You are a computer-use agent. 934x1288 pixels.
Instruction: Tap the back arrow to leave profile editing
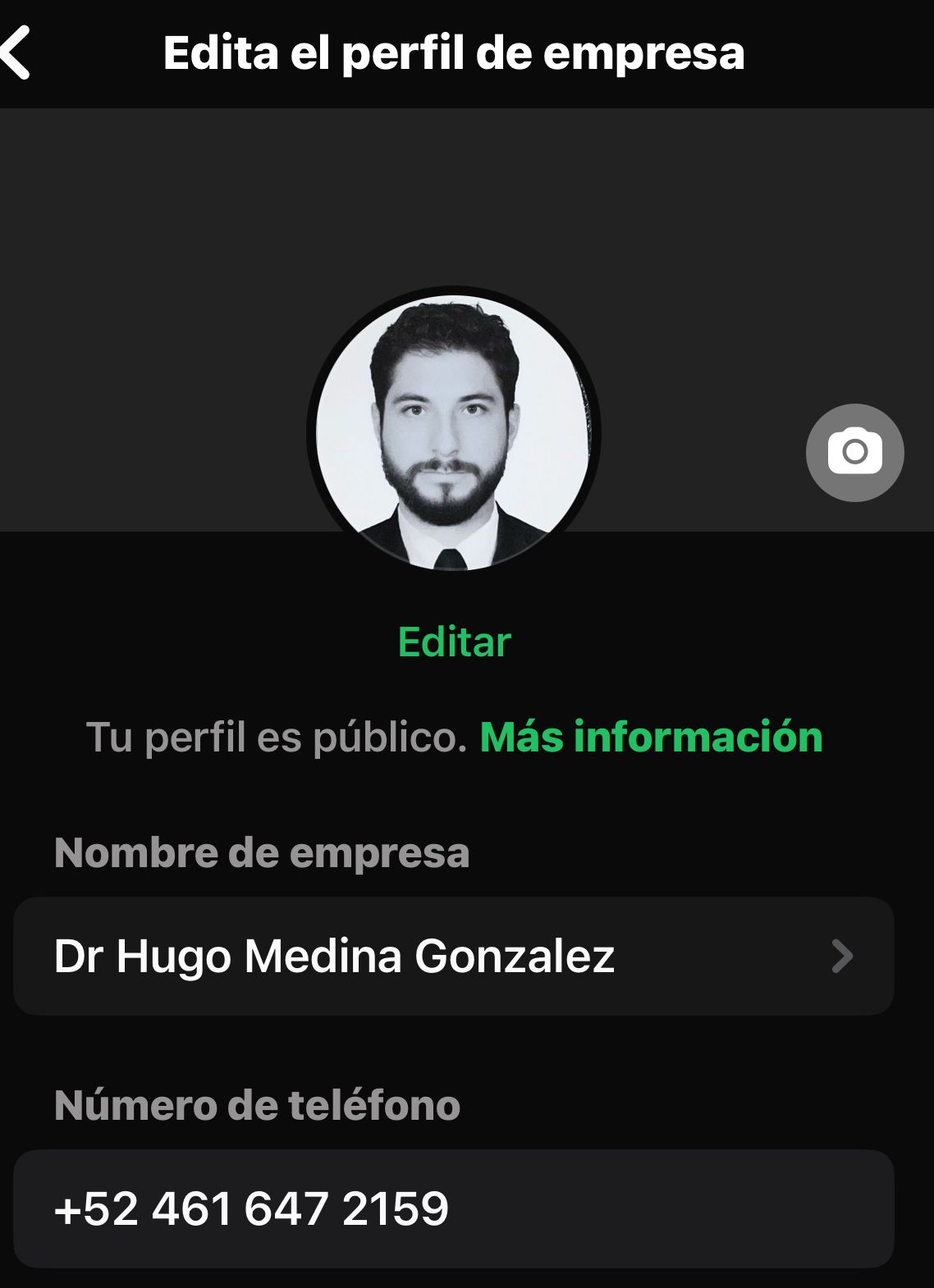click(16, 53)
